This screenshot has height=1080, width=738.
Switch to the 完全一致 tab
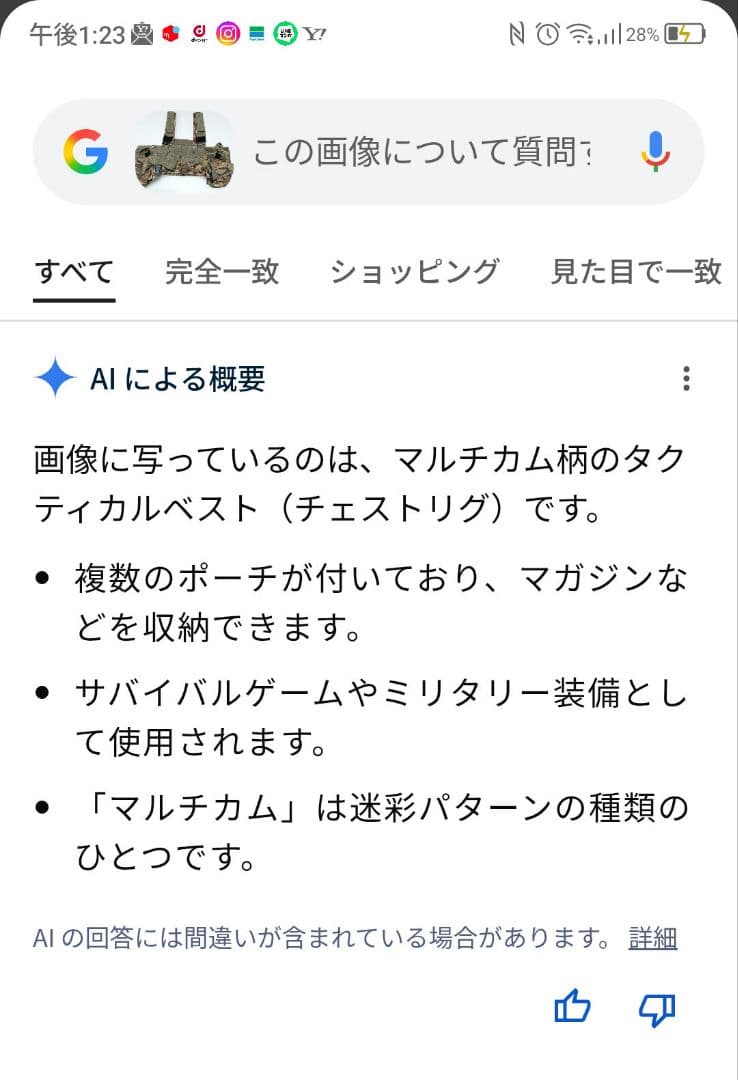[220, 270]
